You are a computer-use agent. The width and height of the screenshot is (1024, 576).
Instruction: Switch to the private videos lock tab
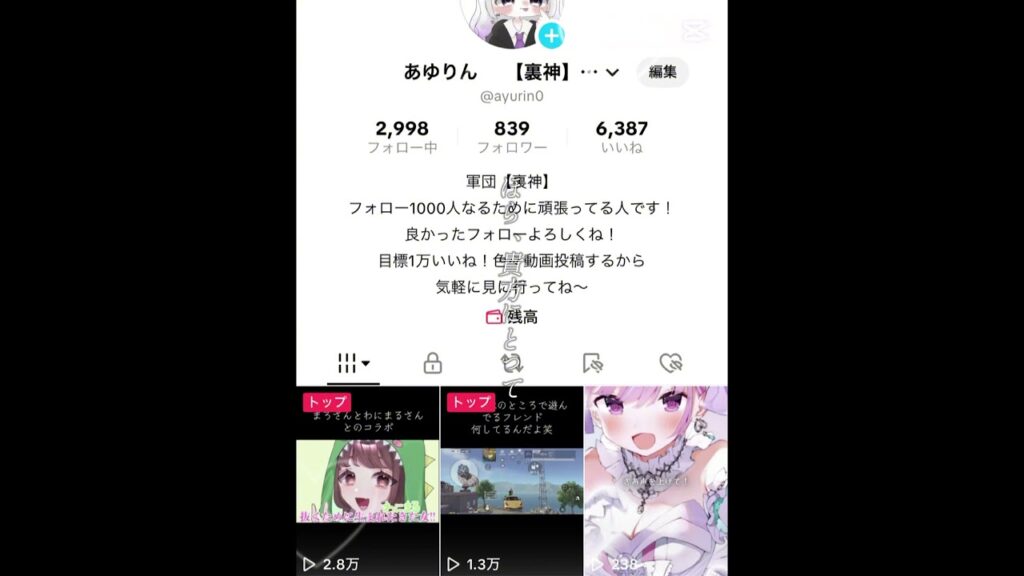tap(432, 363)
